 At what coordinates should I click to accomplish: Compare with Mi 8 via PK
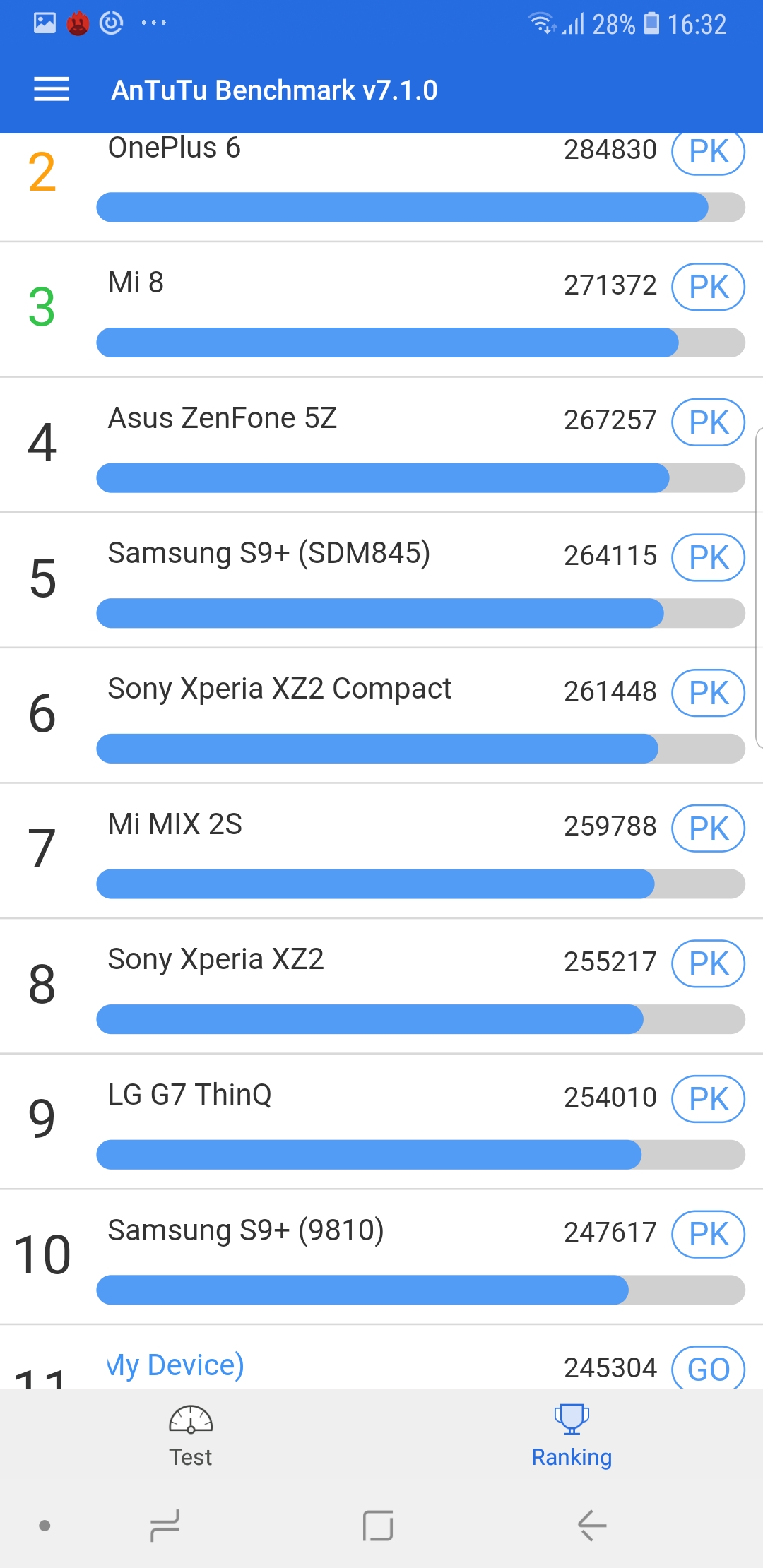708,287
